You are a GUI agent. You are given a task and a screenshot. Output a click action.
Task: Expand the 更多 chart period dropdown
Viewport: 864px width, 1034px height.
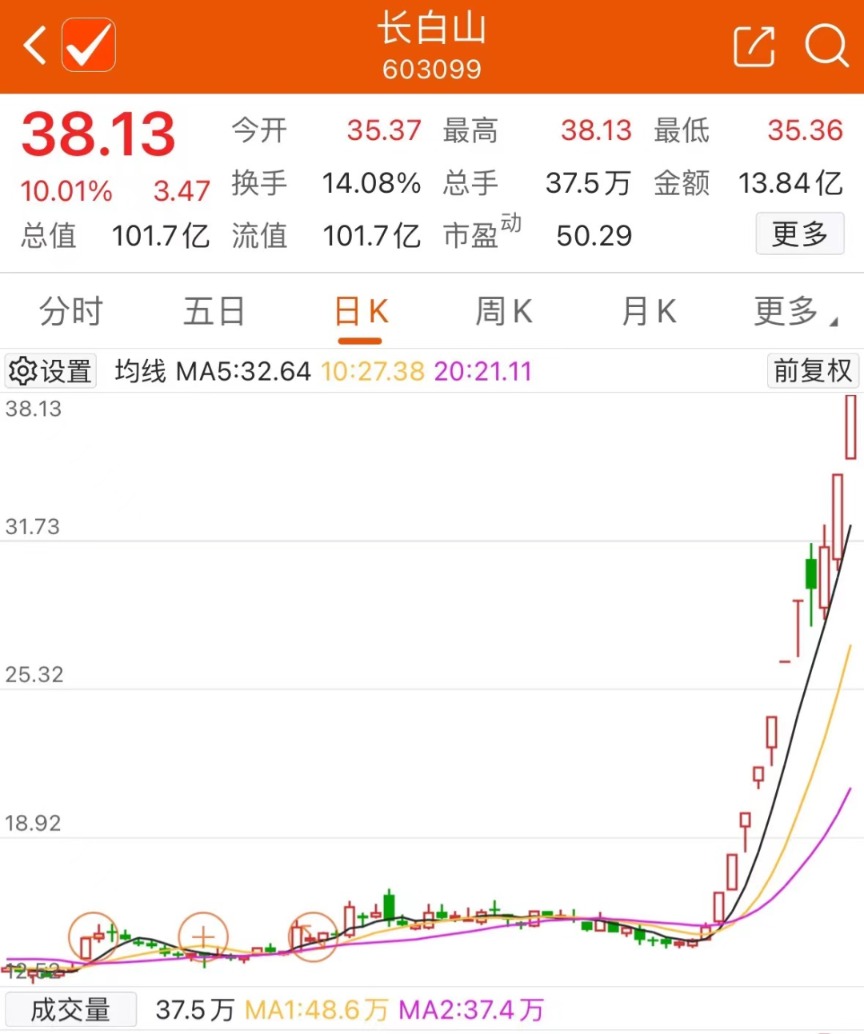pos(794,312)
